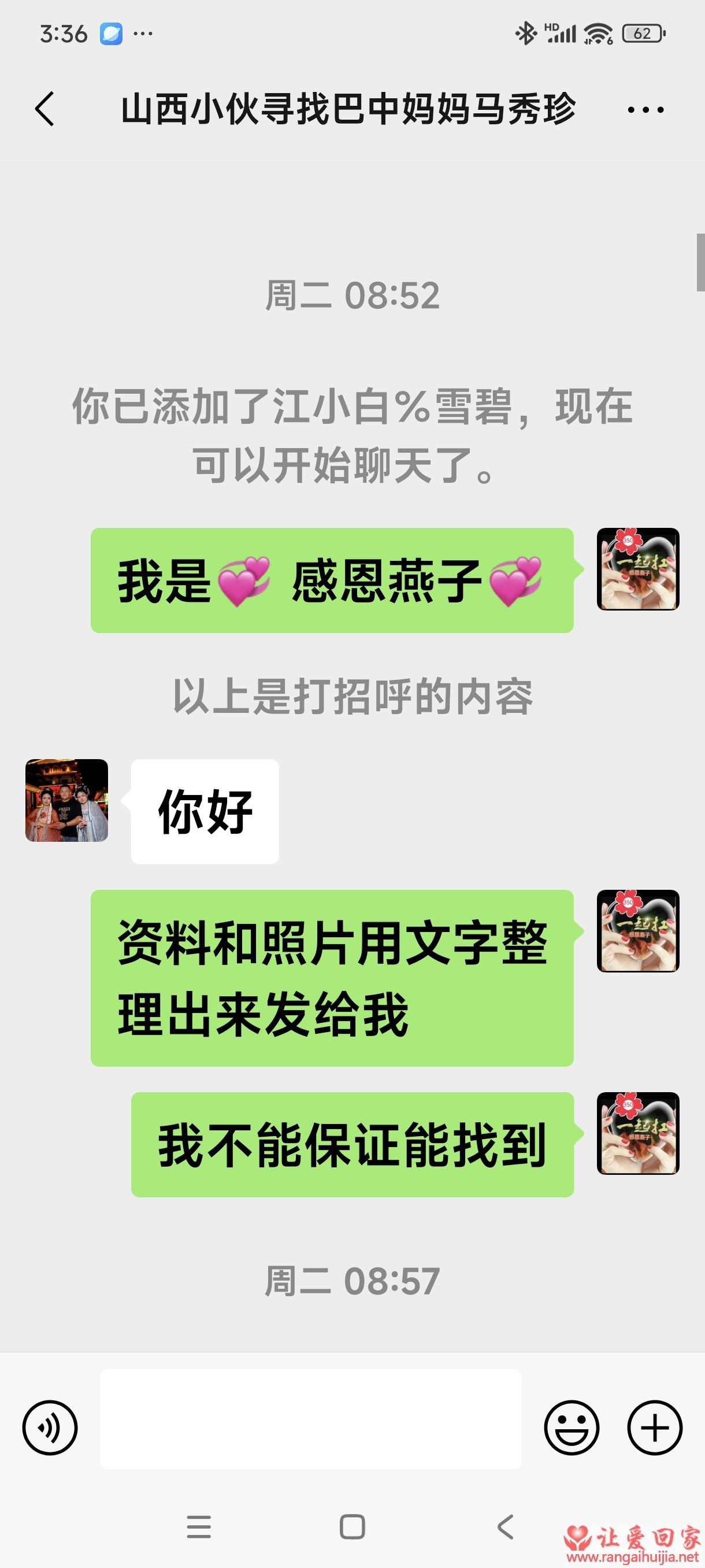Open the plus attachment menu
This screenshot has width=705, height=1568.
coord(655,1428)
